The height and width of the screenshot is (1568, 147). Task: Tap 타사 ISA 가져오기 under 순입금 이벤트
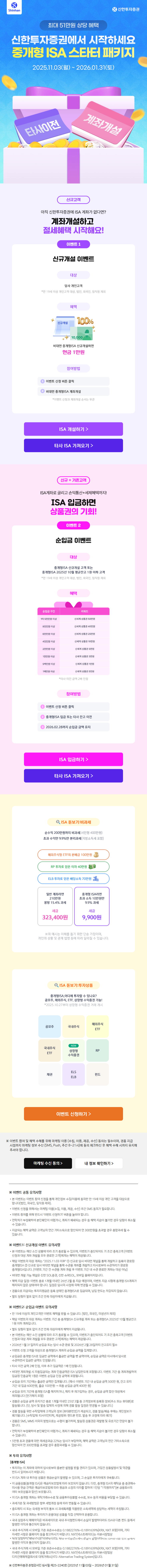(73, 776)
